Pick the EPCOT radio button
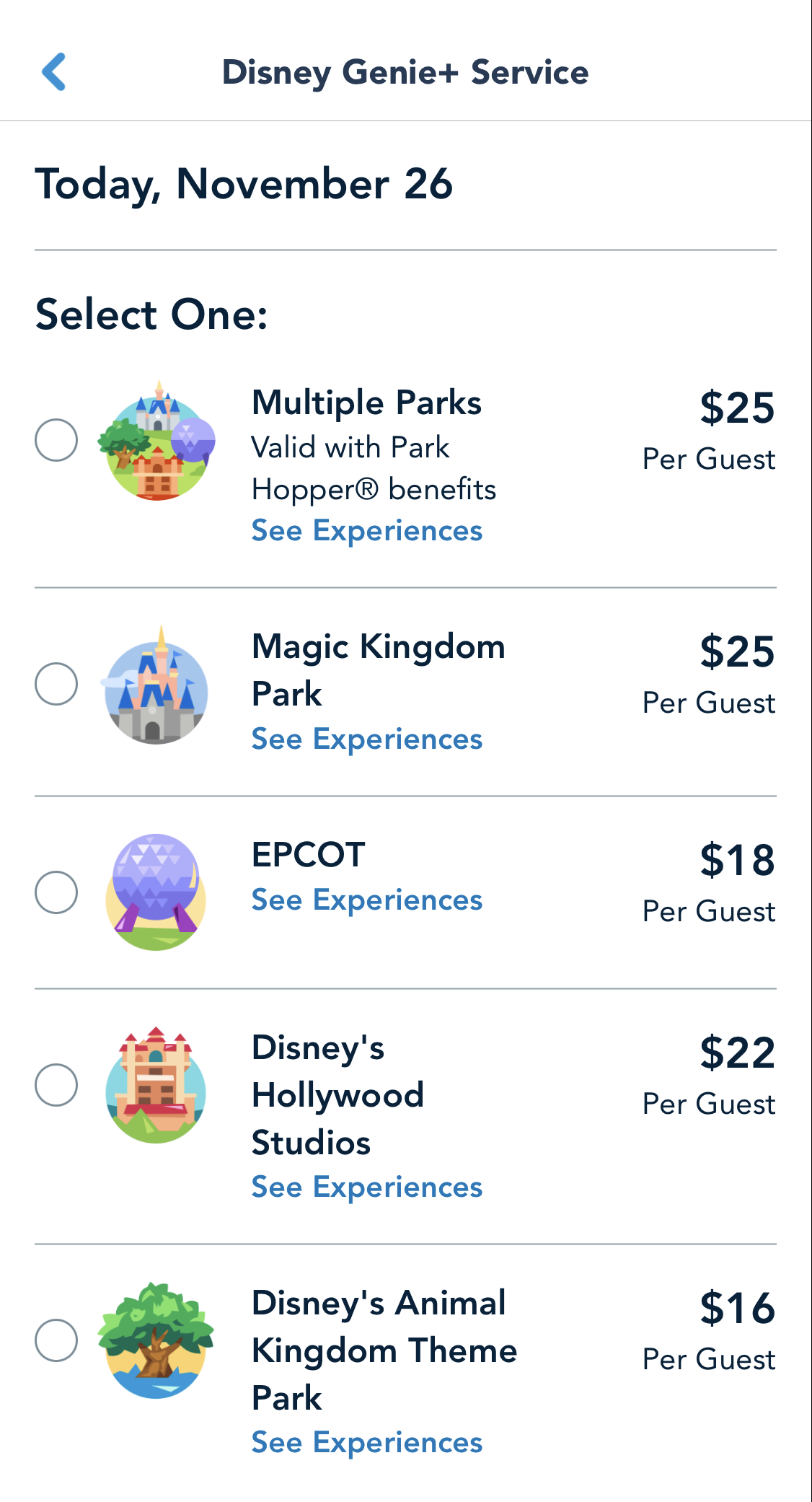The image size is (812, 1502). click(56, 892)
